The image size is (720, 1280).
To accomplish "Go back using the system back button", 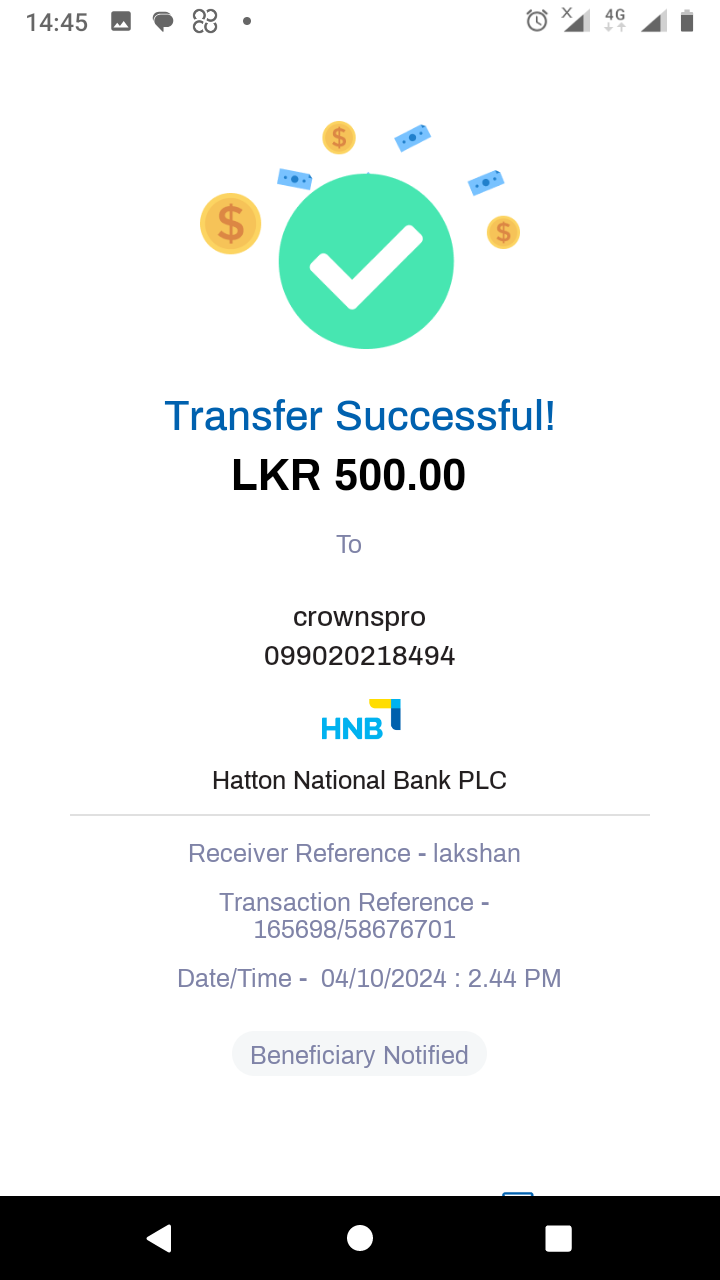I will [x=160, y=1238].
